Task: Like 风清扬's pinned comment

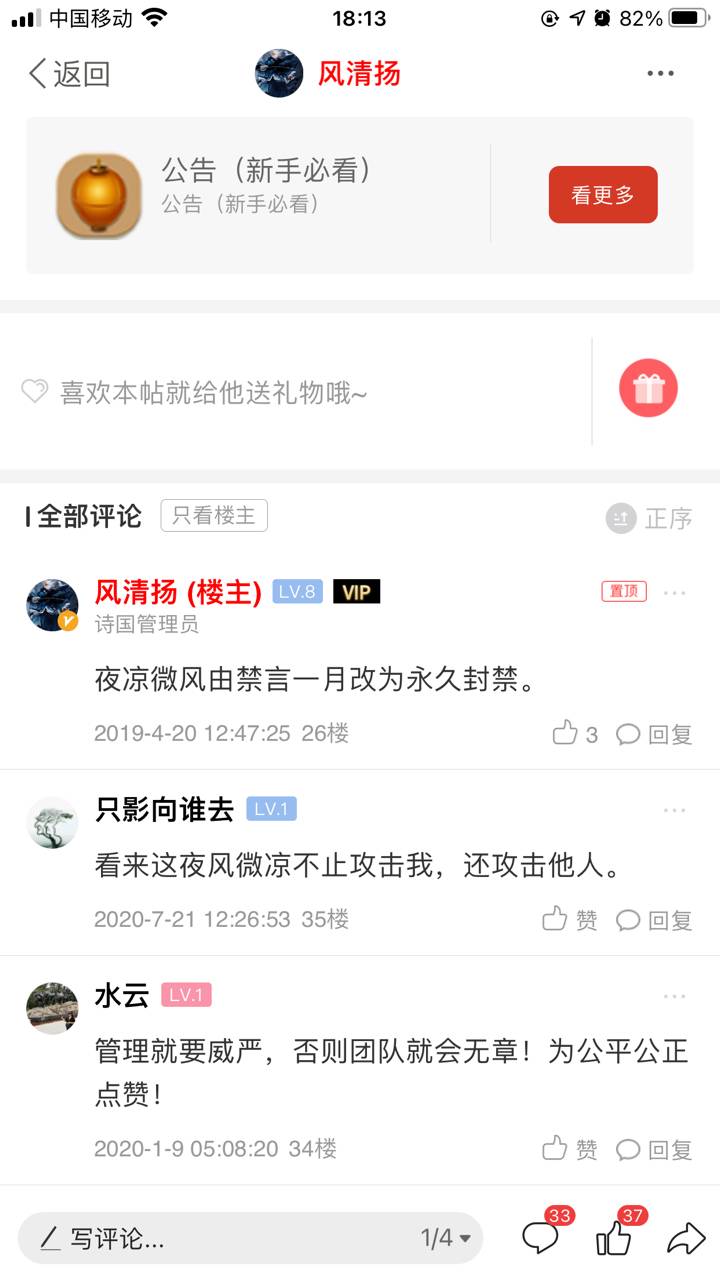Action: pyautogui.click(x=575, y=734)
